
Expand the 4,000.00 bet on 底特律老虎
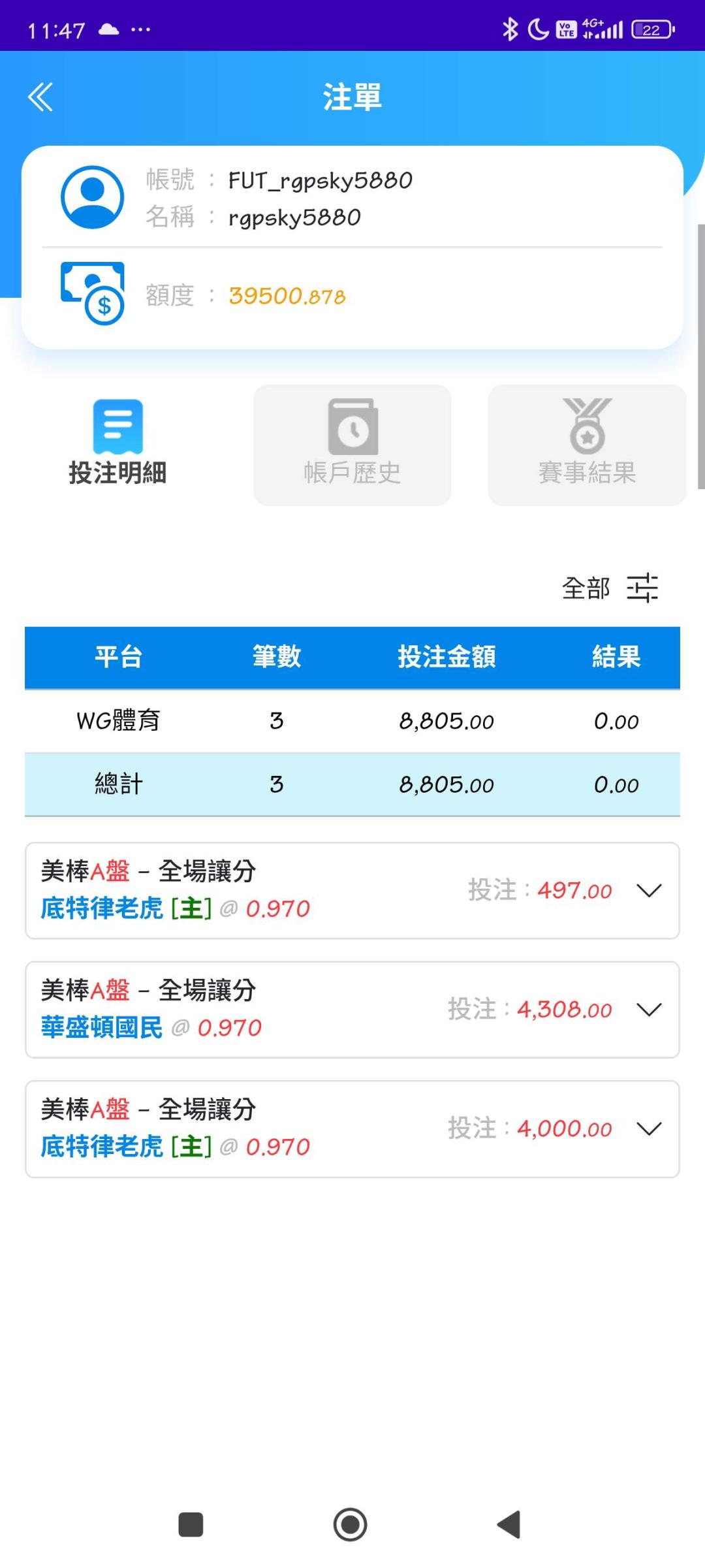point(352,1129)
